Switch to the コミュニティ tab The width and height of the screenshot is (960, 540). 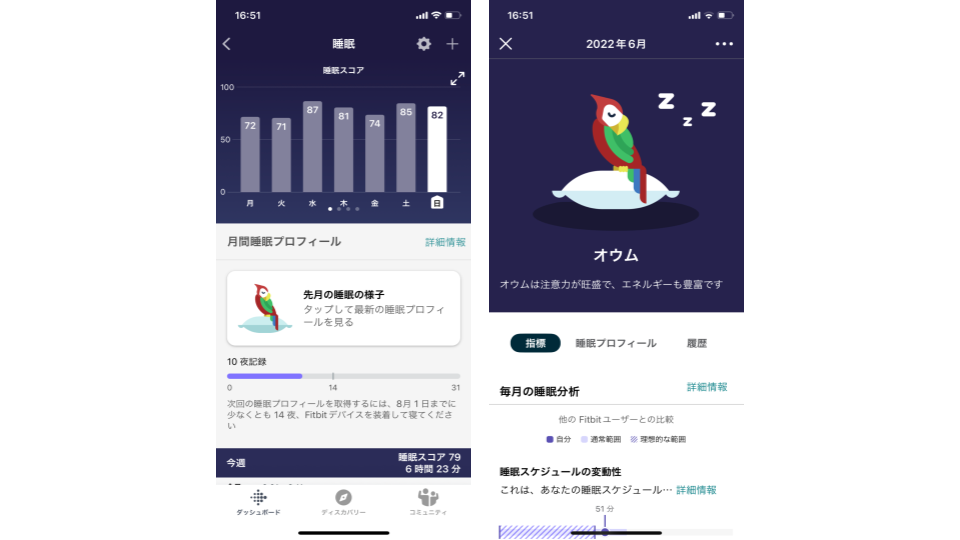(428, 501)
